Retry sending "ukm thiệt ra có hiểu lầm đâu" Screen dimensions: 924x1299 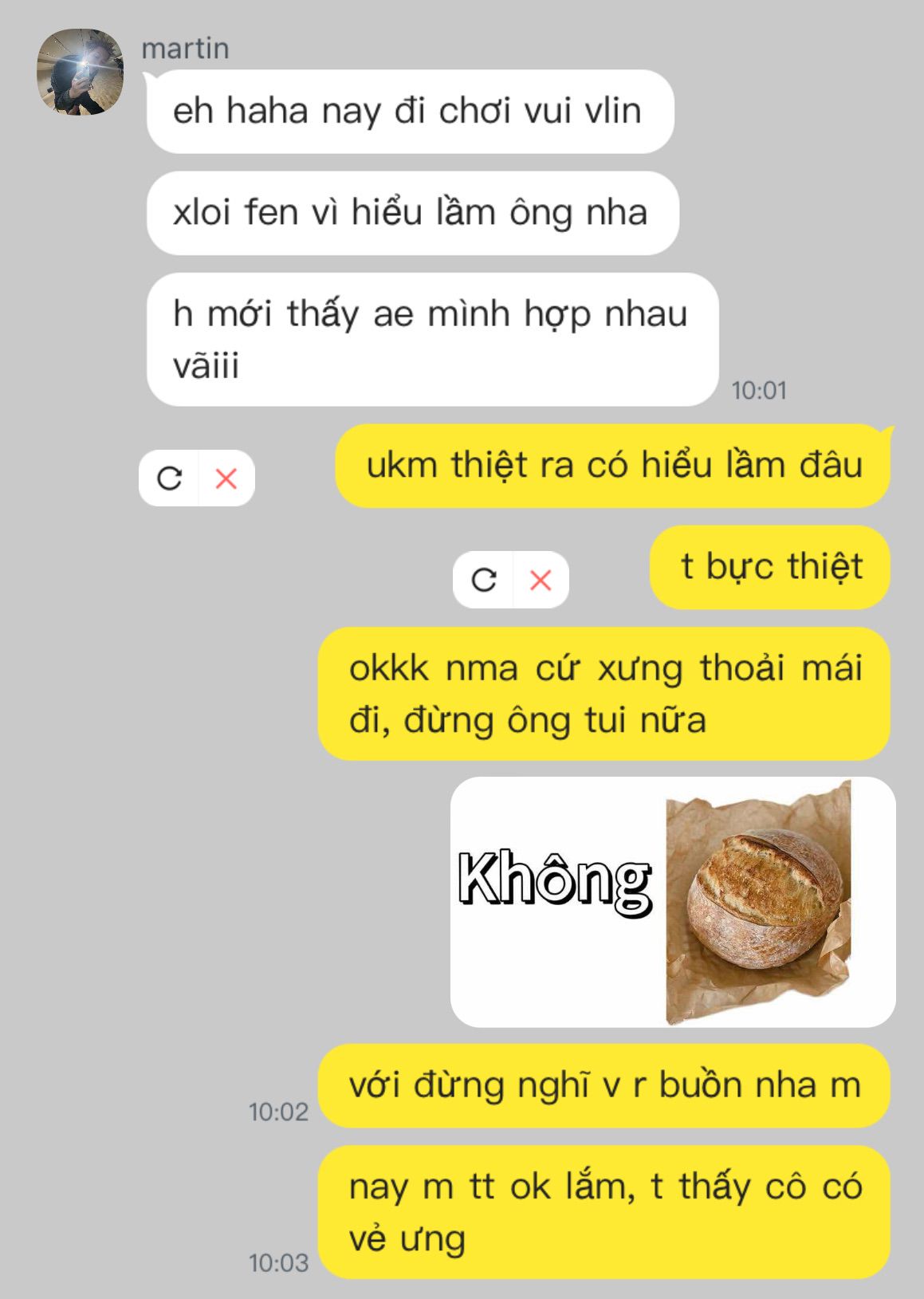[169, 478]
